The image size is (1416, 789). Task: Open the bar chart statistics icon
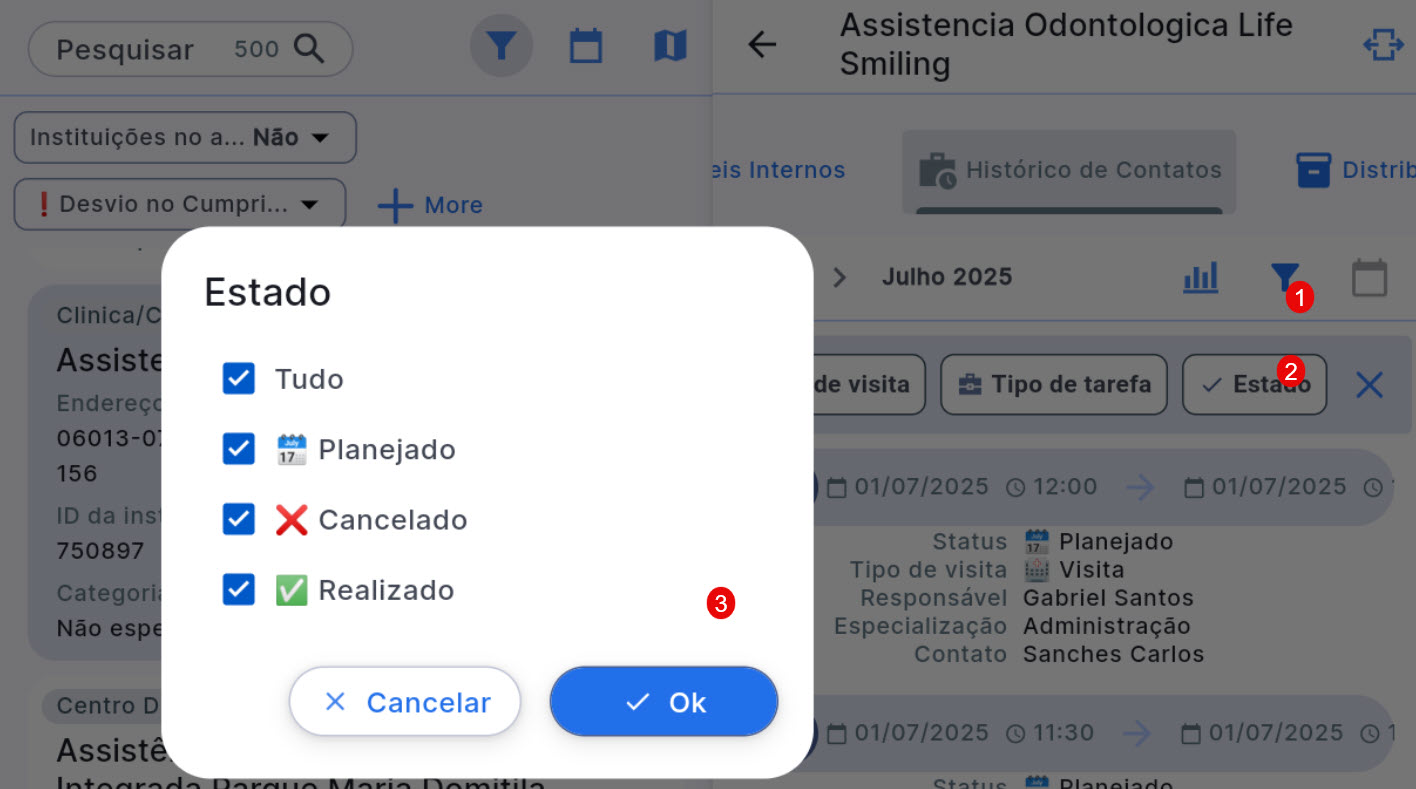click(1200, 277)
